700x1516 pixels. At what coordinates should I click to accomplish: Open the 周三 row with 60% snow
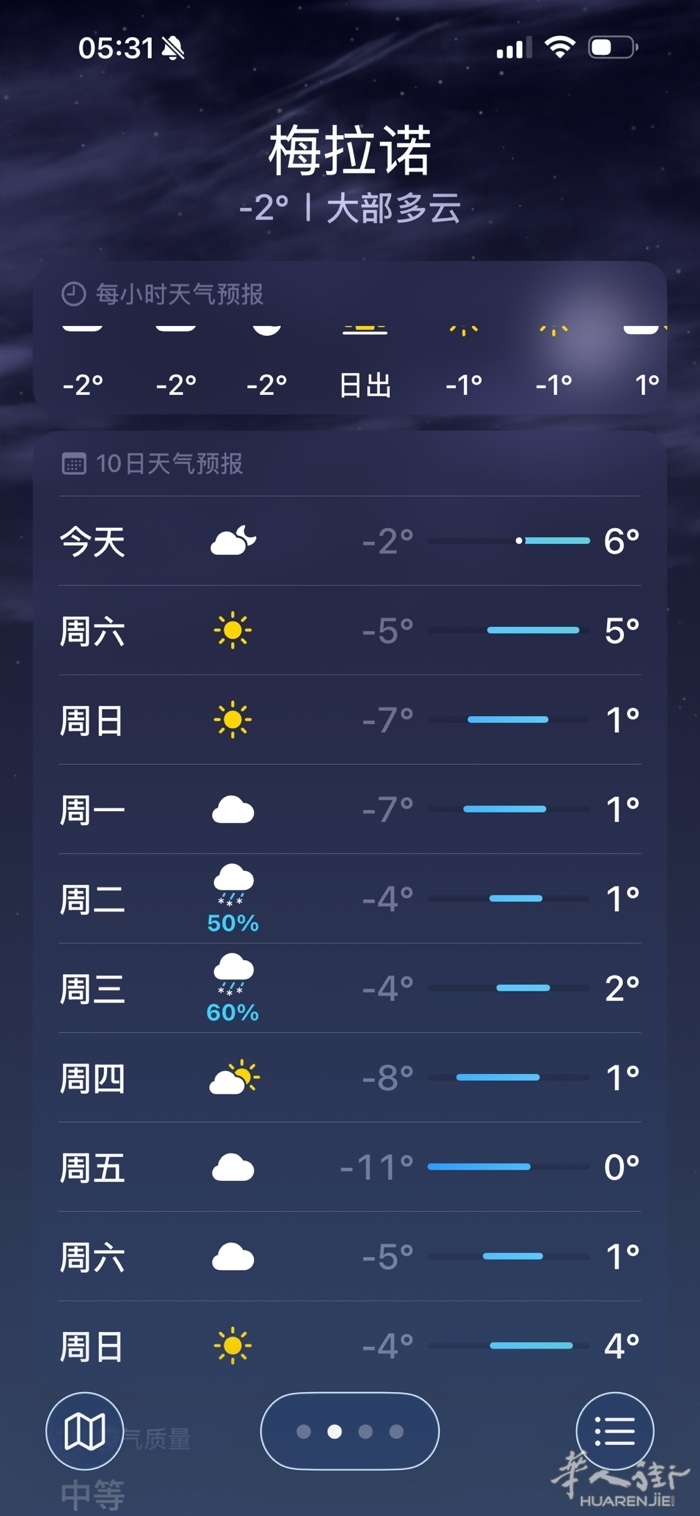[350, 989]
